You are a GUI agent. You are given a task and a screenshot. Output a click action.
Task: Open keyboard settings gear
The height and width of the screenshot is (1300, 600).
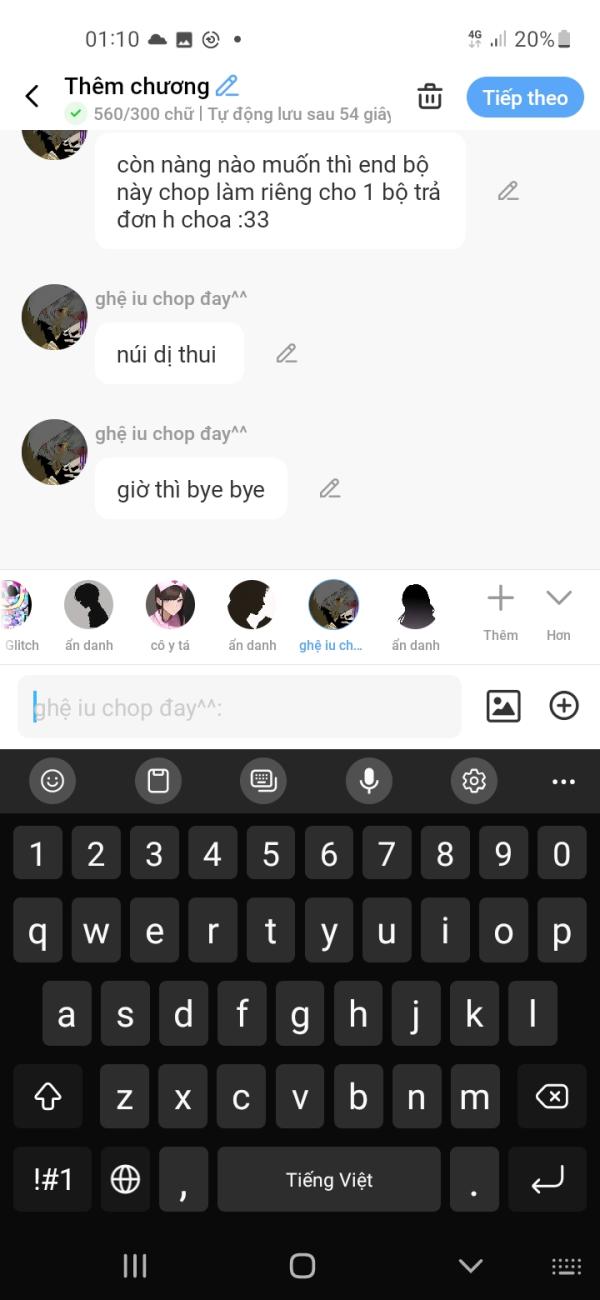pyautogui.click(x=474, y=781)
